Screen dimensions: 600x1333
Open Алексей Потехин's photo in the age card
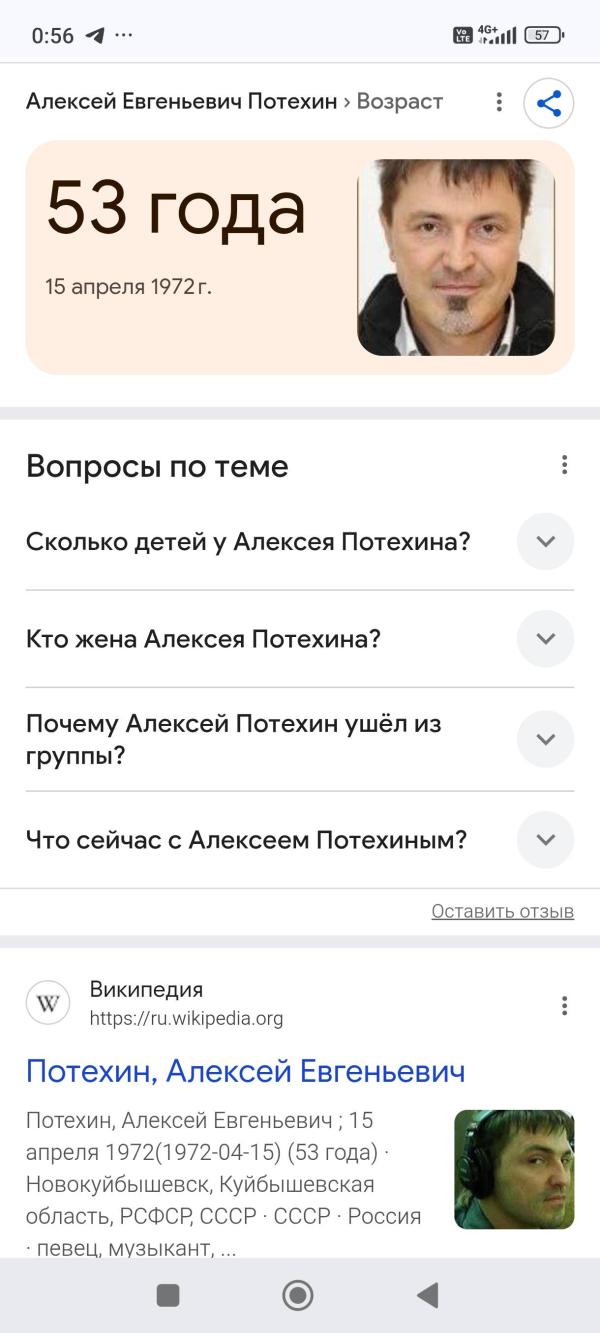[456, 257]
